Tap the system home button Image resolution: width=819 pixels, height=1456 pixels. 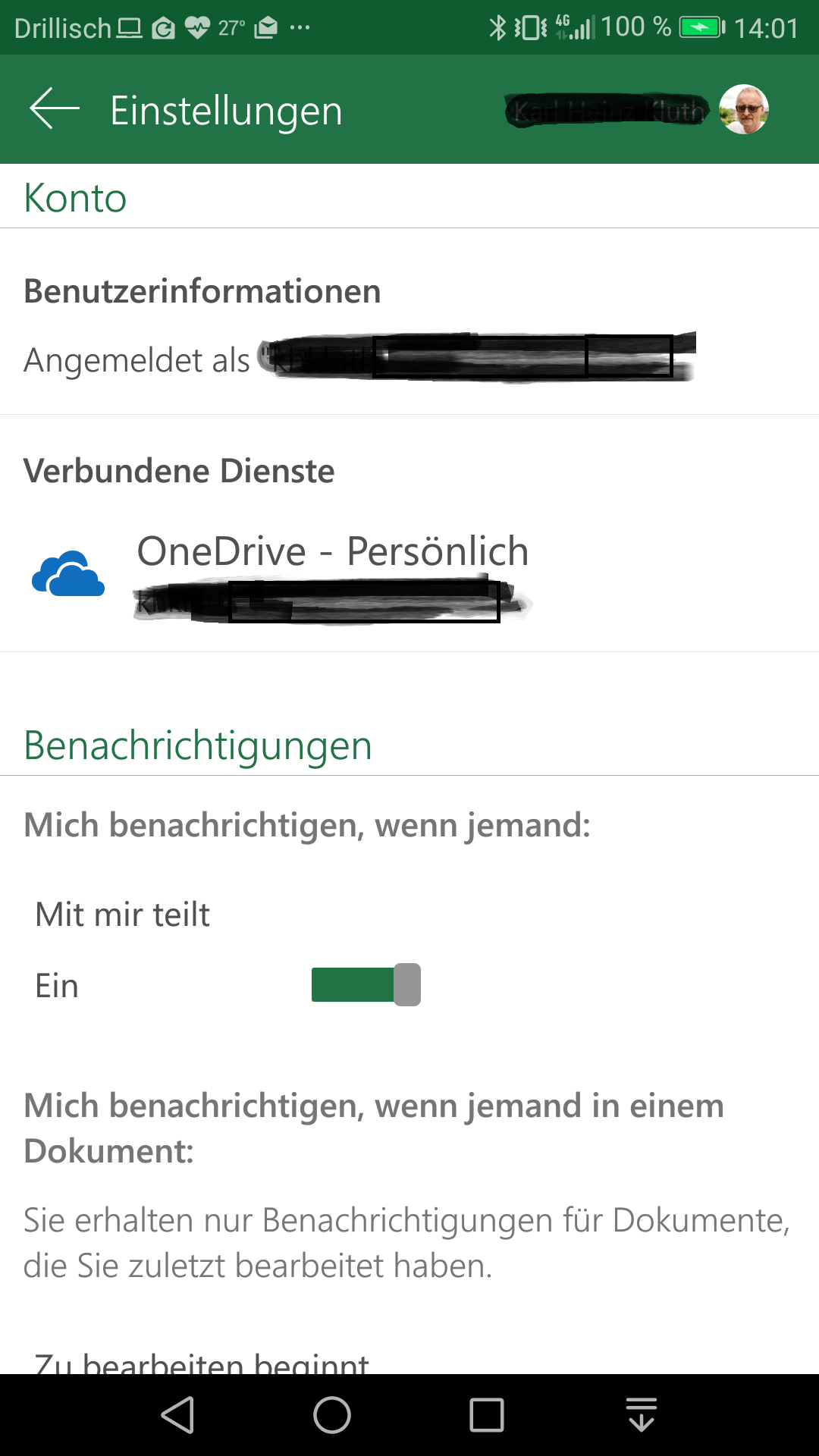(x=332, y=1415)
